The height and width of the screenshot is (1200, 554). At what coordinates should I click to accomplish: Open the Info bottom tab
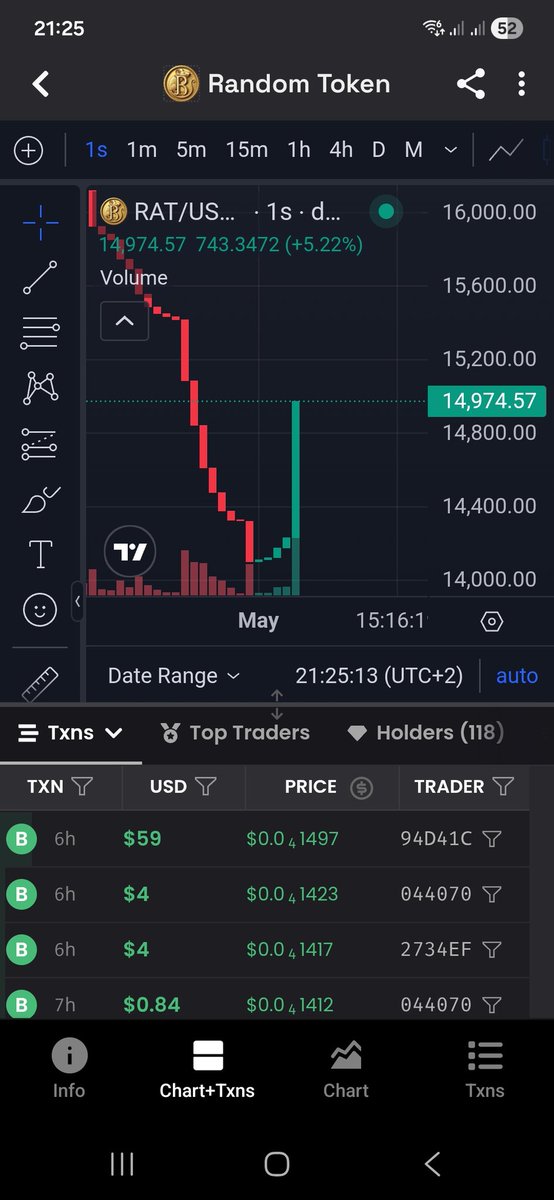click(x=69, y=1068)
